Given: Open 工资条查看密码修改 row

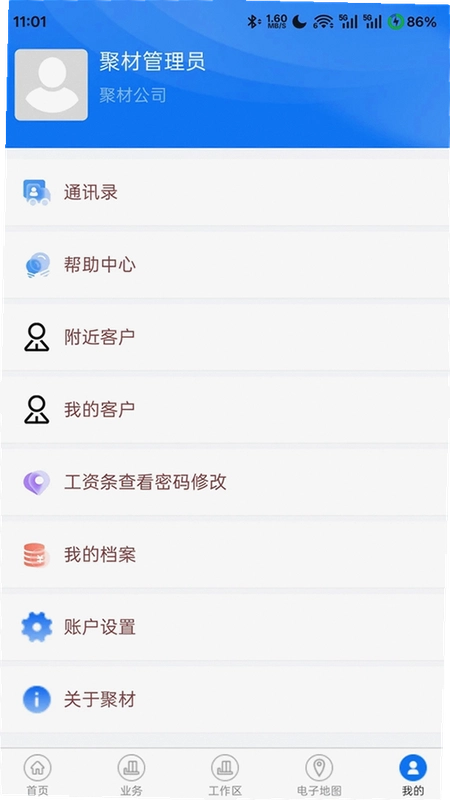Looking at the screenshot, I should pyautogui.click(x=225, y=482).
